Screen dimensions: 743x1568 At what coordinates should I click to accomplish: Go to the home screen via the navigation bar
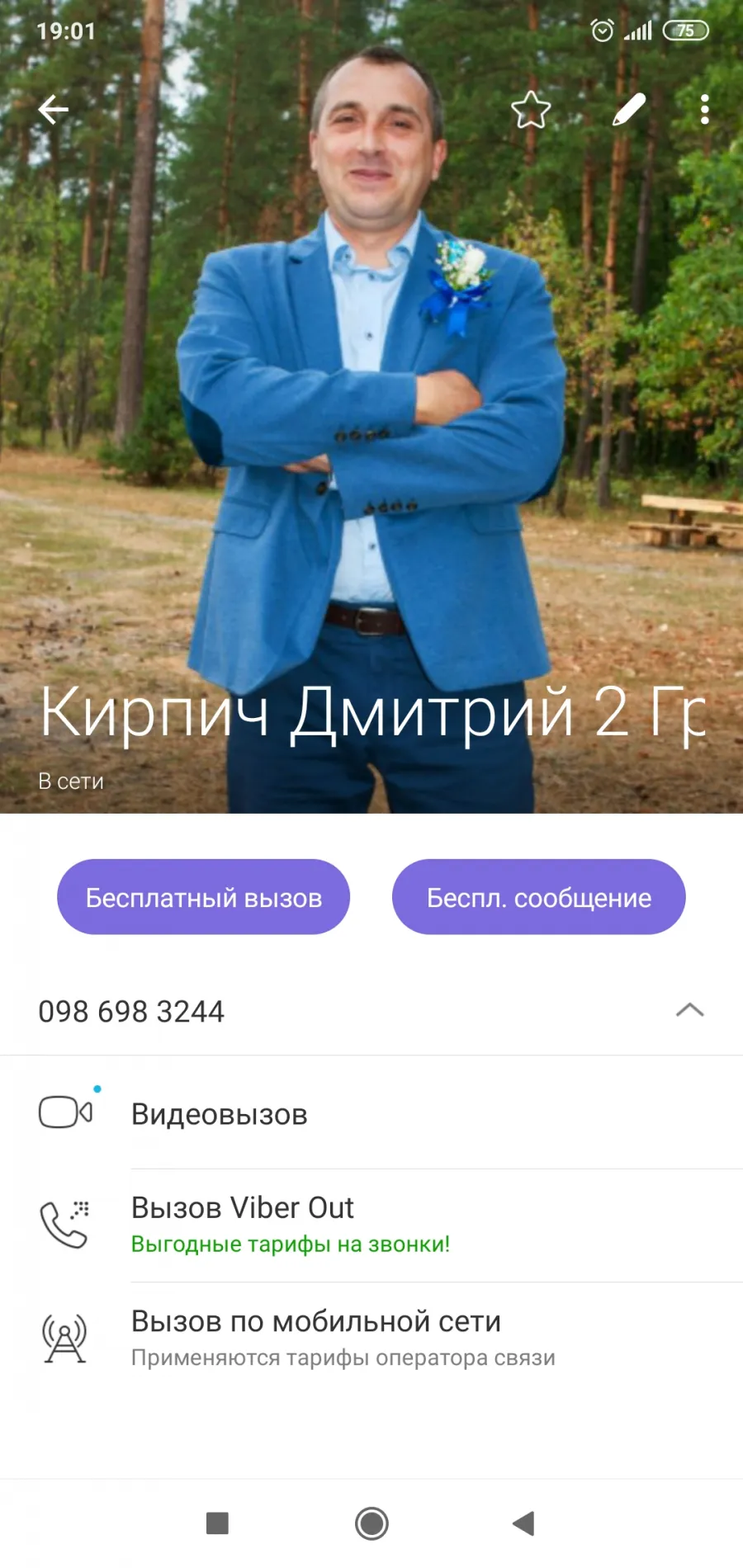click(x=371, y=1523)
